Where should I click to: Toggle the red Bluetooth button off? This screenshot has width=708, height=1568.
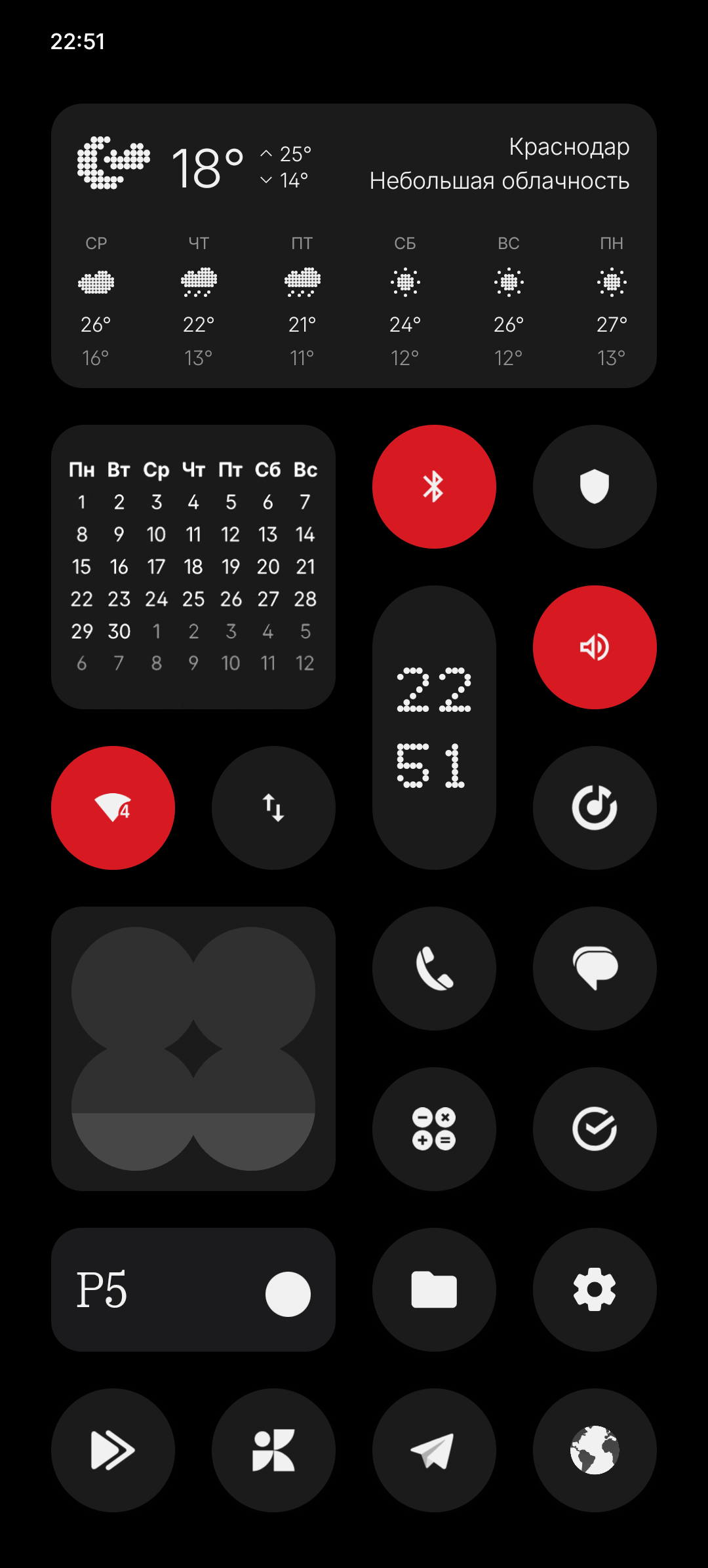tap(434, 486)
